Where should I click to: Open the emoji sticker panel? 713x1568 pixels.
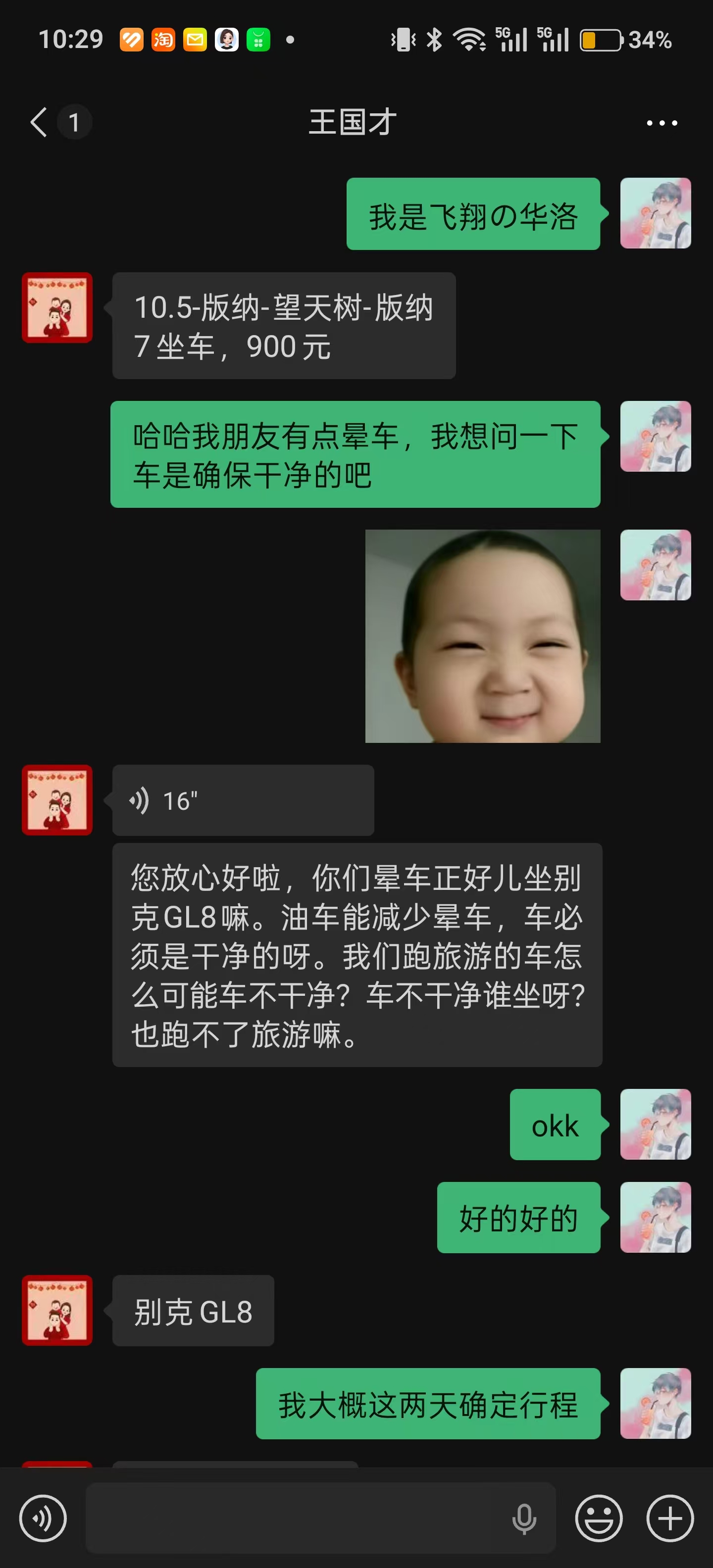tap(599, 1518)
